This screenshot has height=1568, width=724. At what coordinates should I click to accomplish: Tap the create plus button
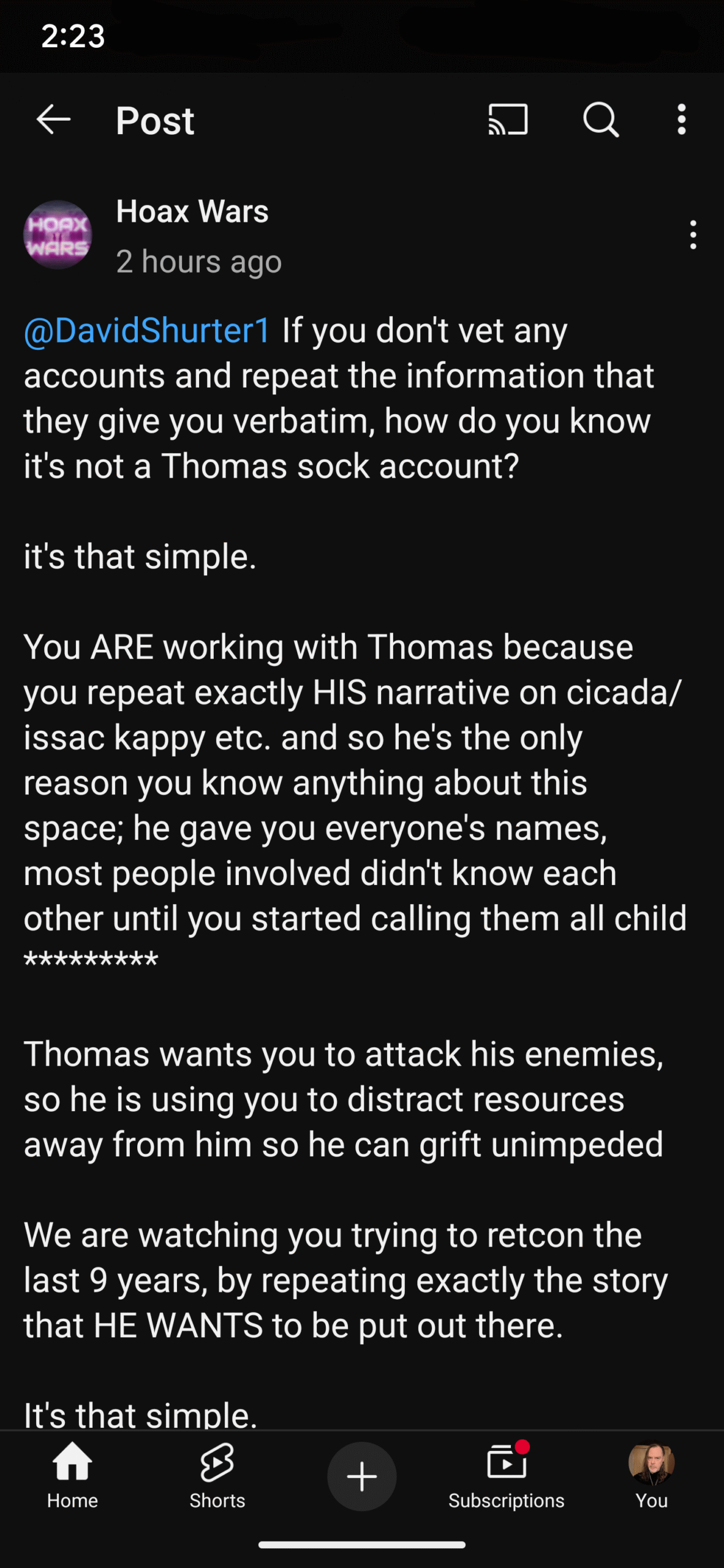[x=362, y=1476]
